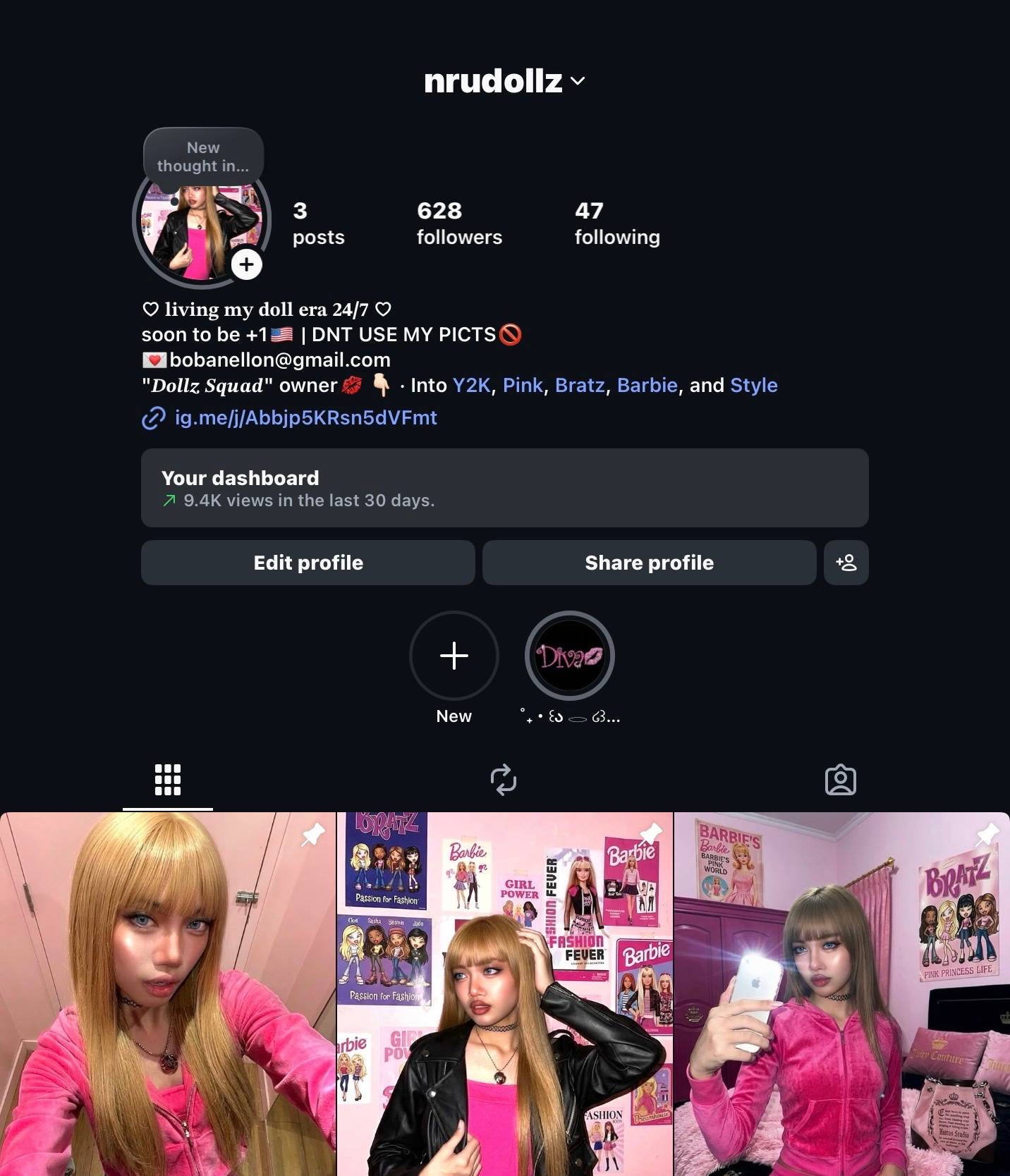The width and height of the screenshot is (1010, 1176).
Task: View the 47 following list
Action: pyautogui.click(x=617, y=223)
